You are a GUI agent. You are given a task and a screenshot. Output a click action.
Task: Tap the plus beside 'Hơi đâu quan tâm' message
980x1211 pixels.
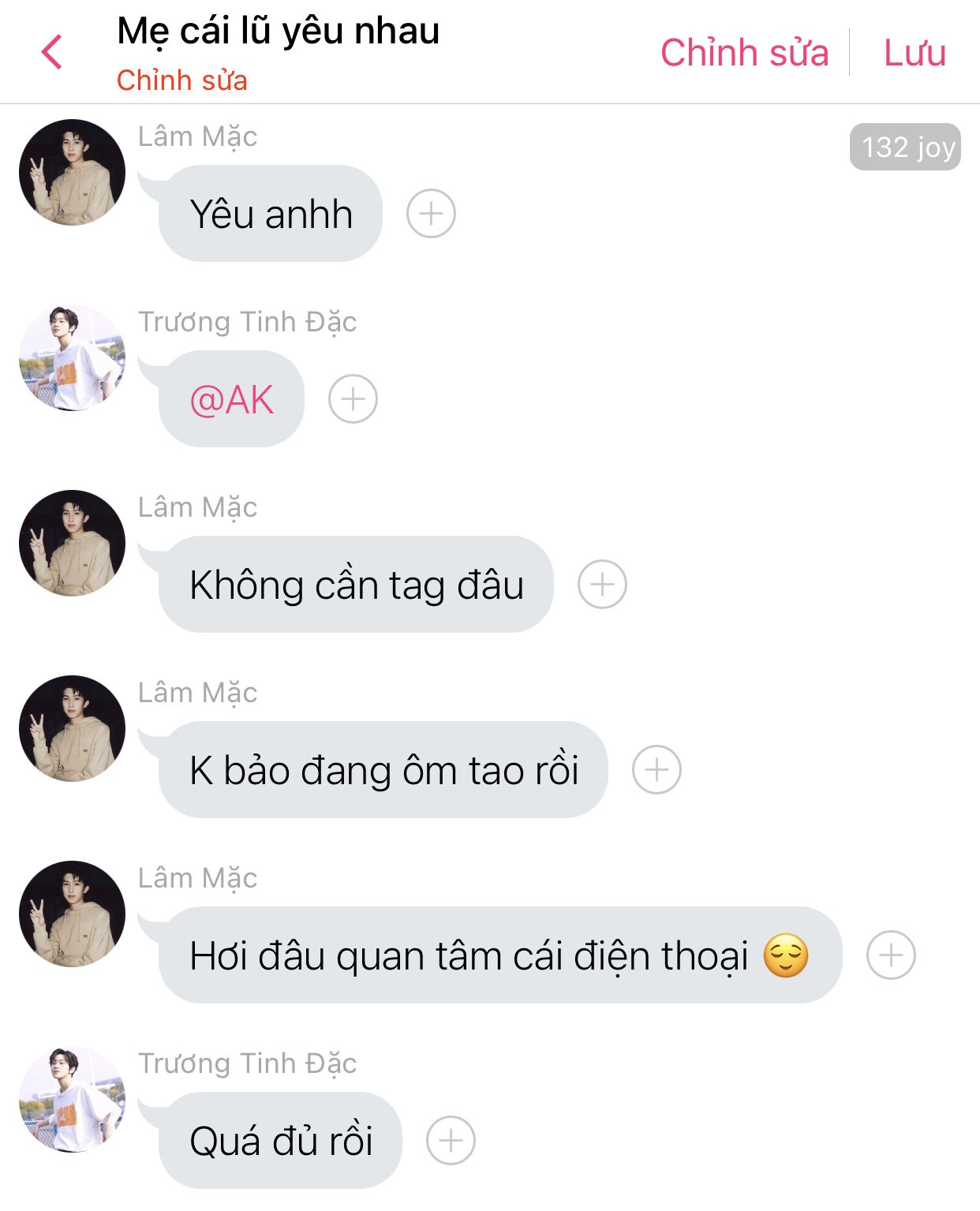pyautogui.click(x=891, y=955)
